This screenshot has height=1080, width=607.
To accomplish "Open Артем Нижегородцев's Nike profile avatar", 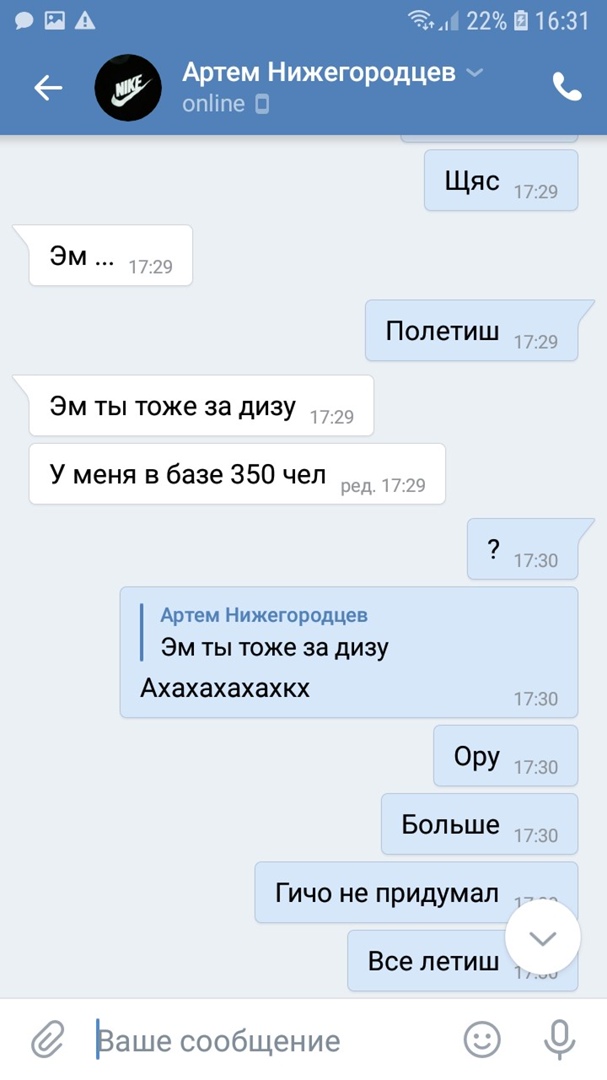I will tap(128, 88).
